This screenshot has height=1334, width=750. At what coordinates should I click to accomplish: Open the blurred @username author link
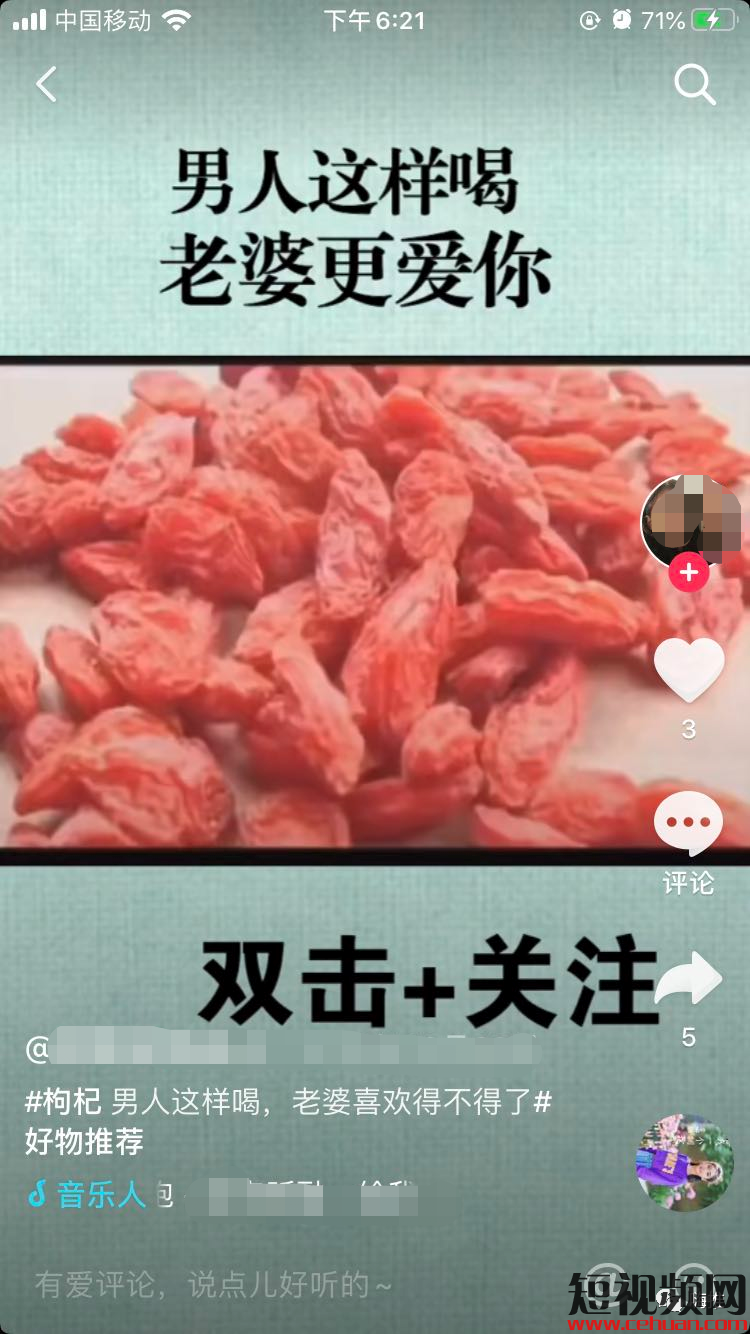pyautogui.click(x=280, y=1050)
